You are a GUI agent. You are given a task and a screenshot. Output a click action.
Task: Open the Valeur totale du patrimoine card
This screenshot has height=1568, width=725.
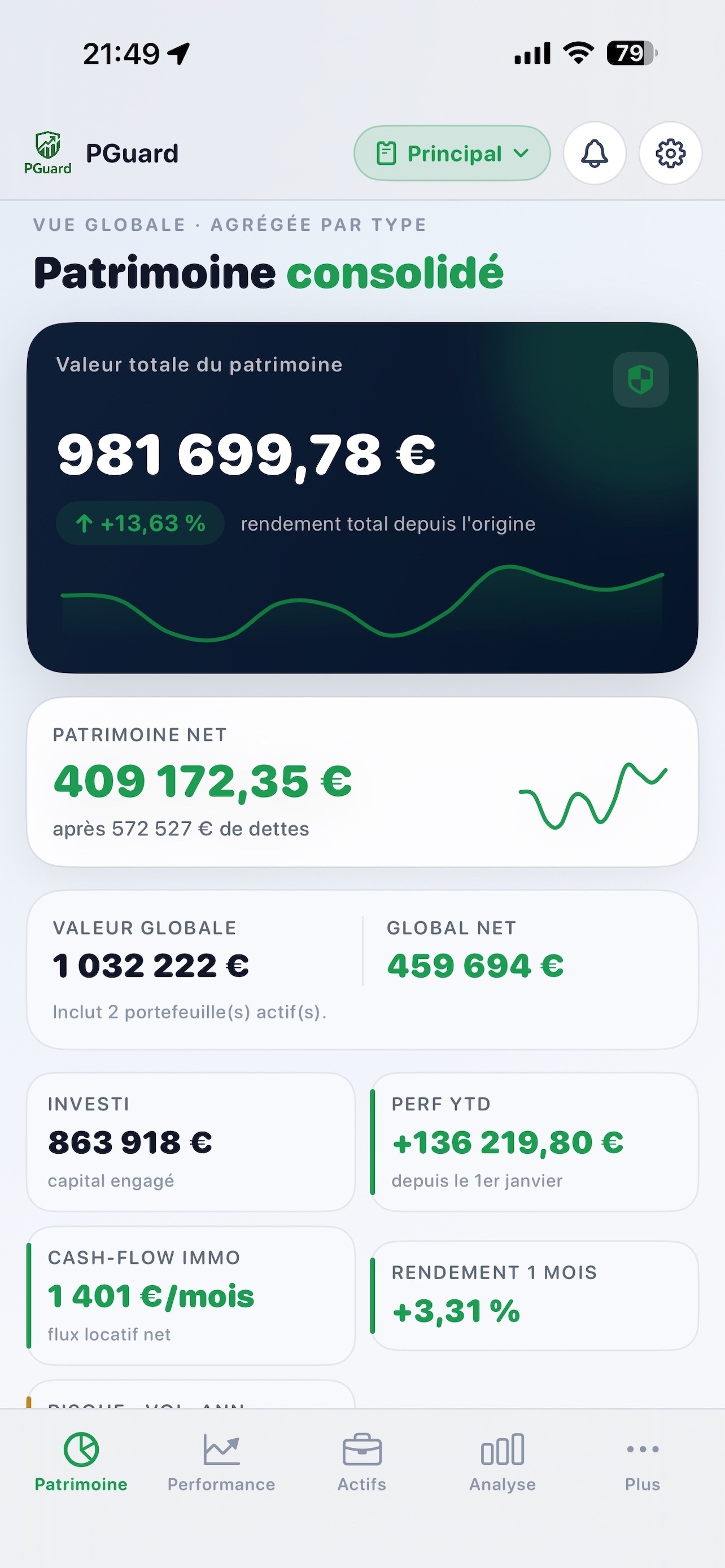(362, 497)
